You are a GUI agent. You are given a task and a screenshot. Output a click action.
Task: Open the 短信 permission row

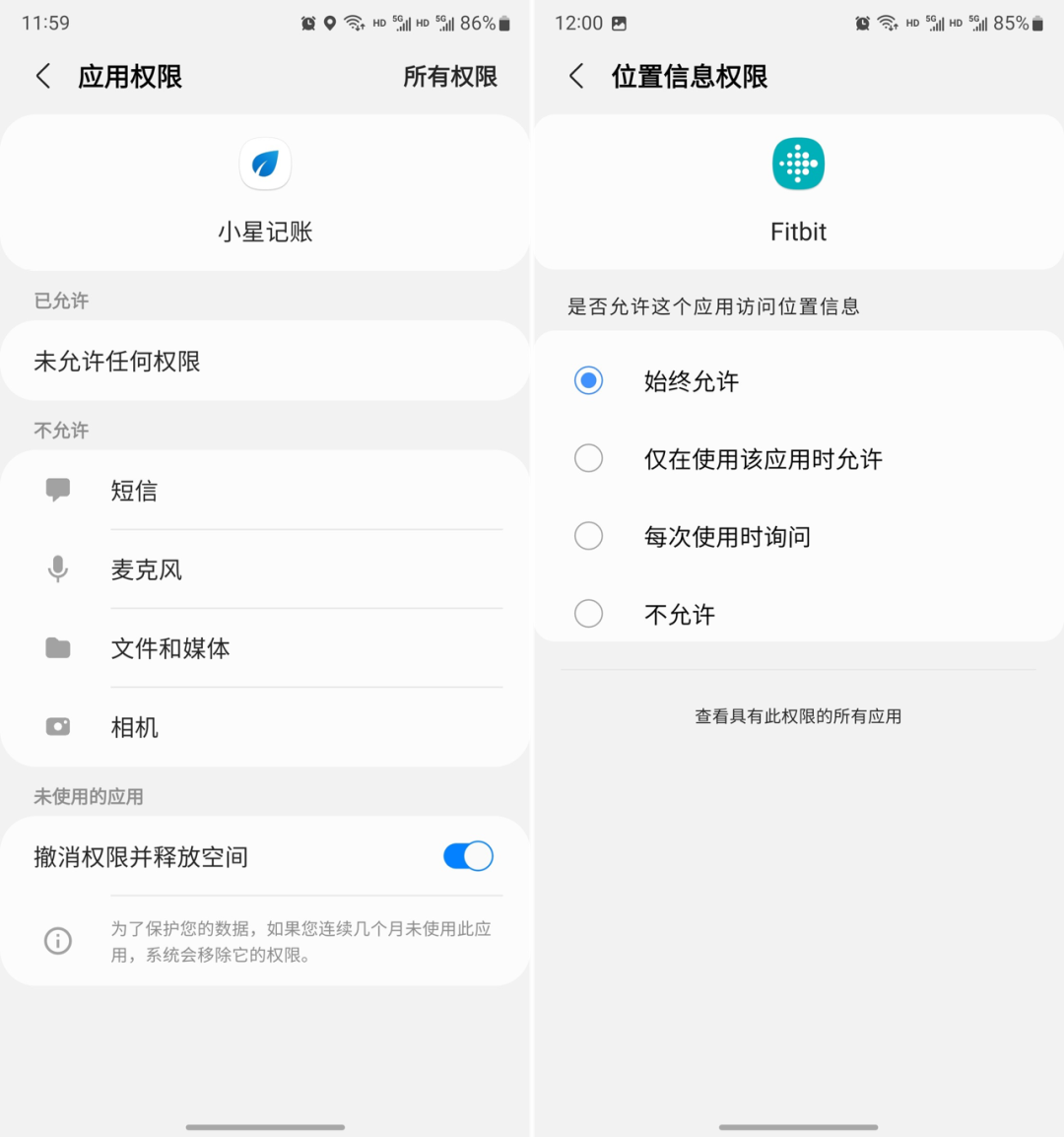(266, 491)
